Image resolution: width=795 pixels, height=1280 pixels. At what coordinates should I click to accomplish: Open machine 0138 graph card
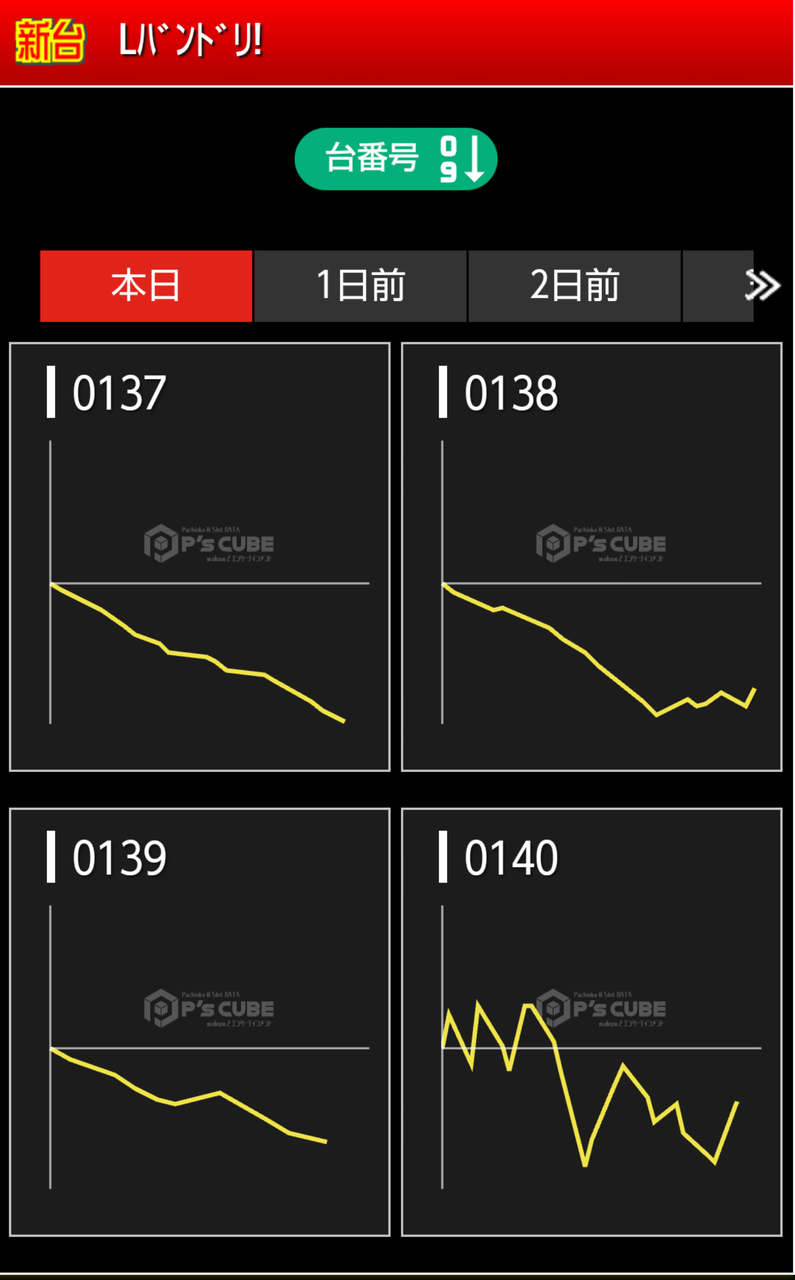(x=592, y=557)
